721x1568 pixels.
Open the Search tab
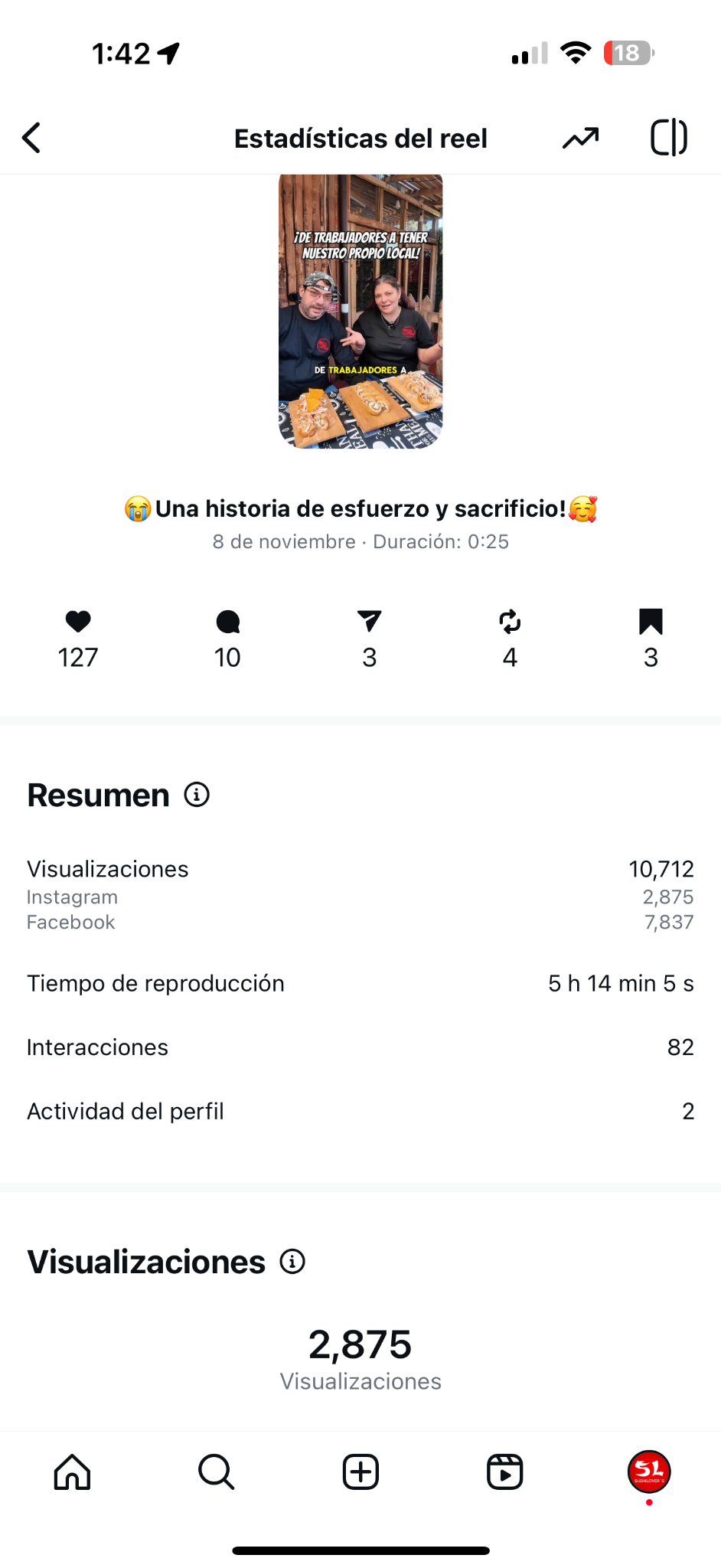point(217,1472)
